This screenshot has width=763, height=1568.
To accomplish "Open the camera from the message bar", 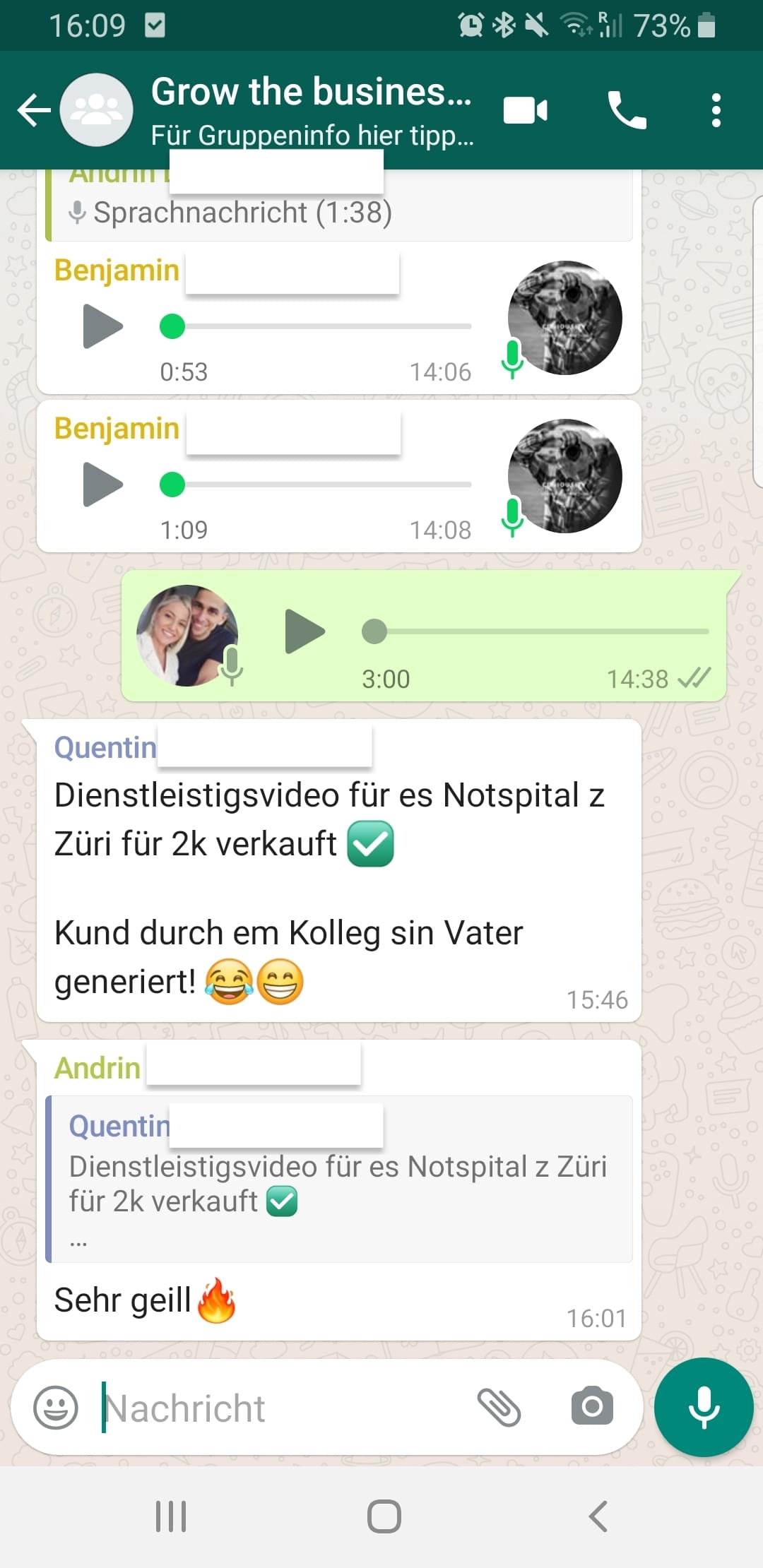I will [x=592, y=1406].
